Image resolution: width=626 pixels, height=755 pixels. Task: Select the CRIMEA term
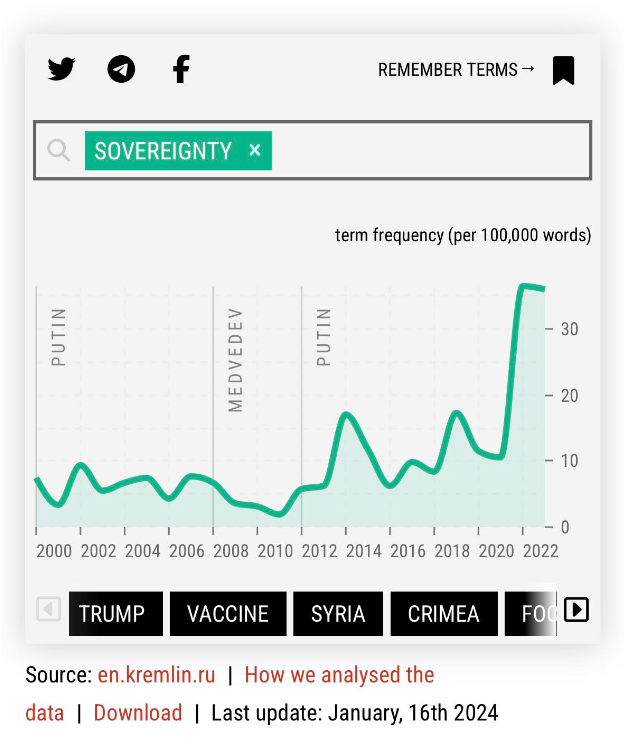point(444,613)
